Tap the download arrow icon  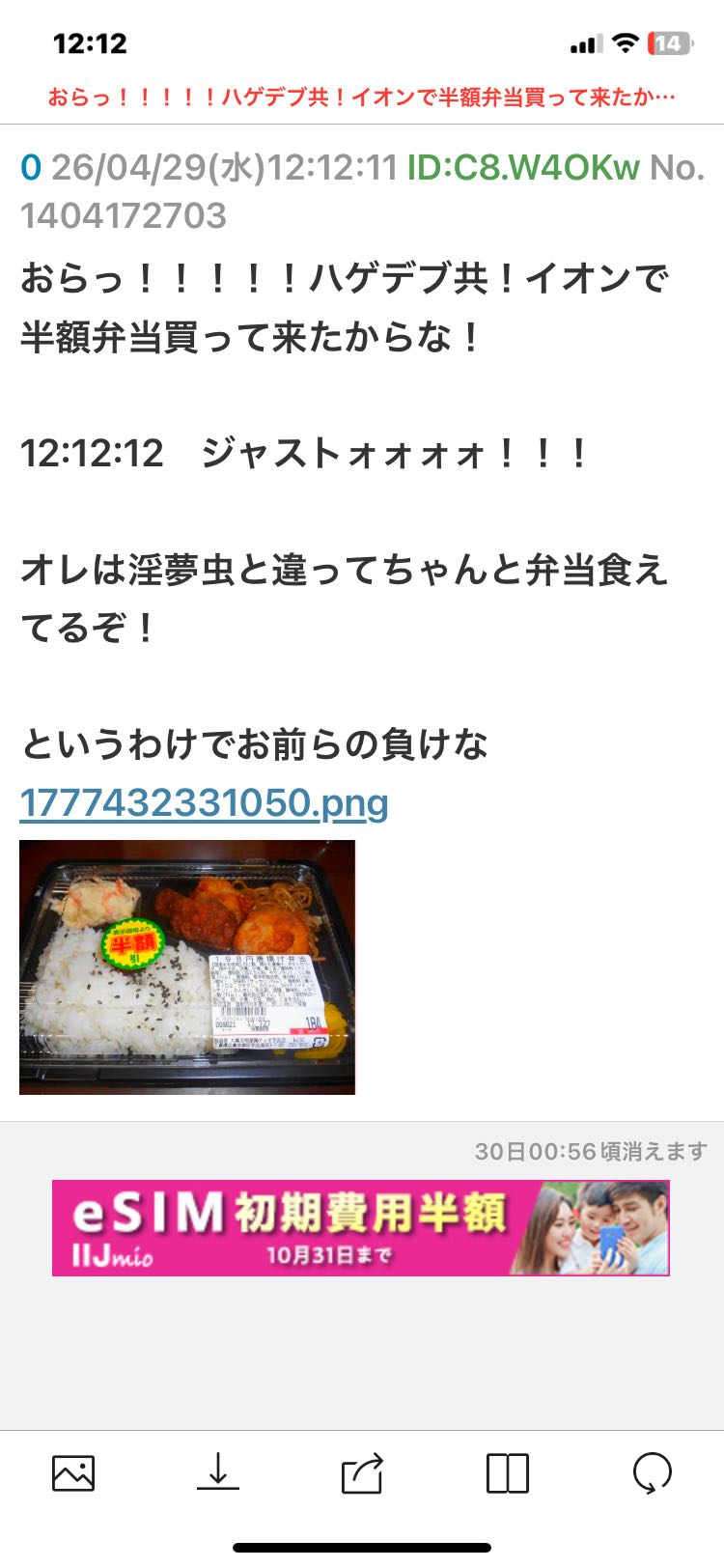(218, 1472)
